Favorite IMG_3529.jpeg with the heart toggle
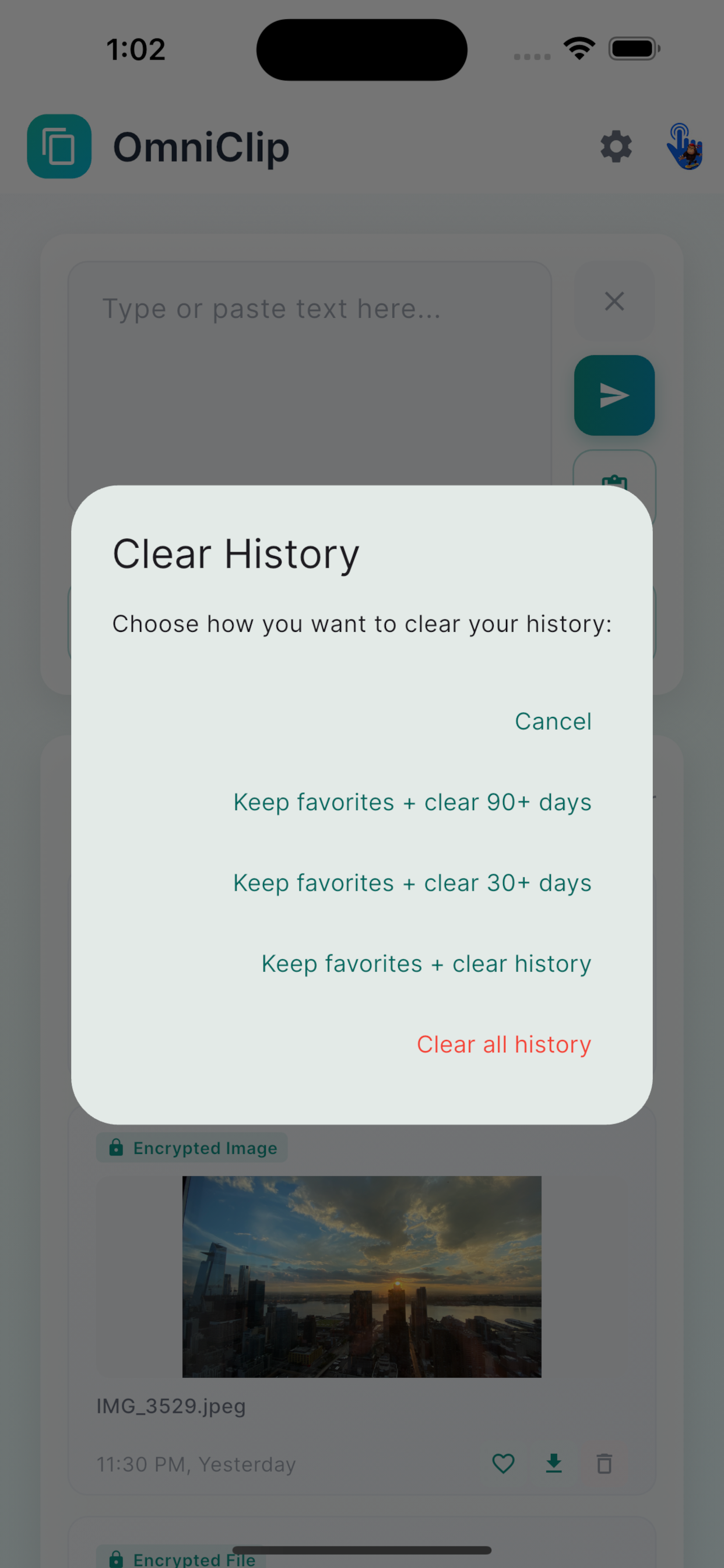This screenshot has height=1568, width=724. [x=503, y=1464]
